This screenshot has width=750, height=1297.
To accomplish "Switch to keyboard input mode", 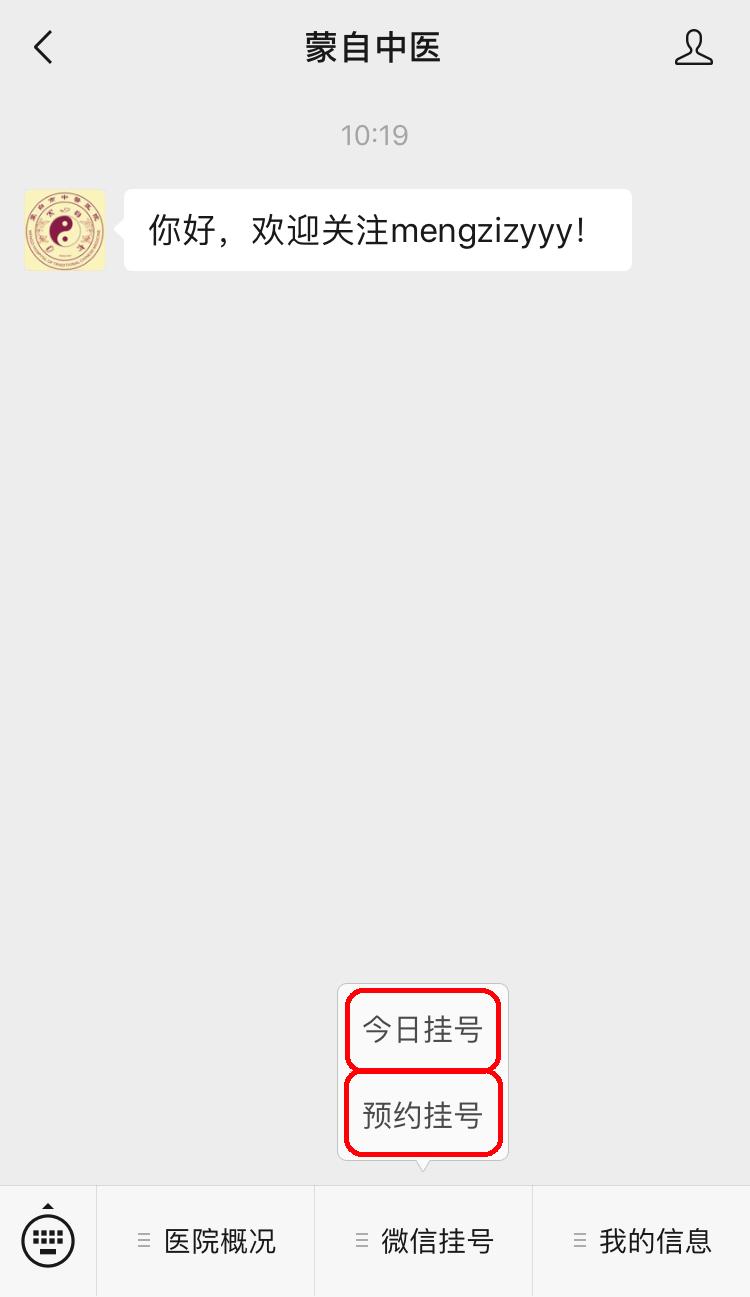I will tap(48, 1240).
